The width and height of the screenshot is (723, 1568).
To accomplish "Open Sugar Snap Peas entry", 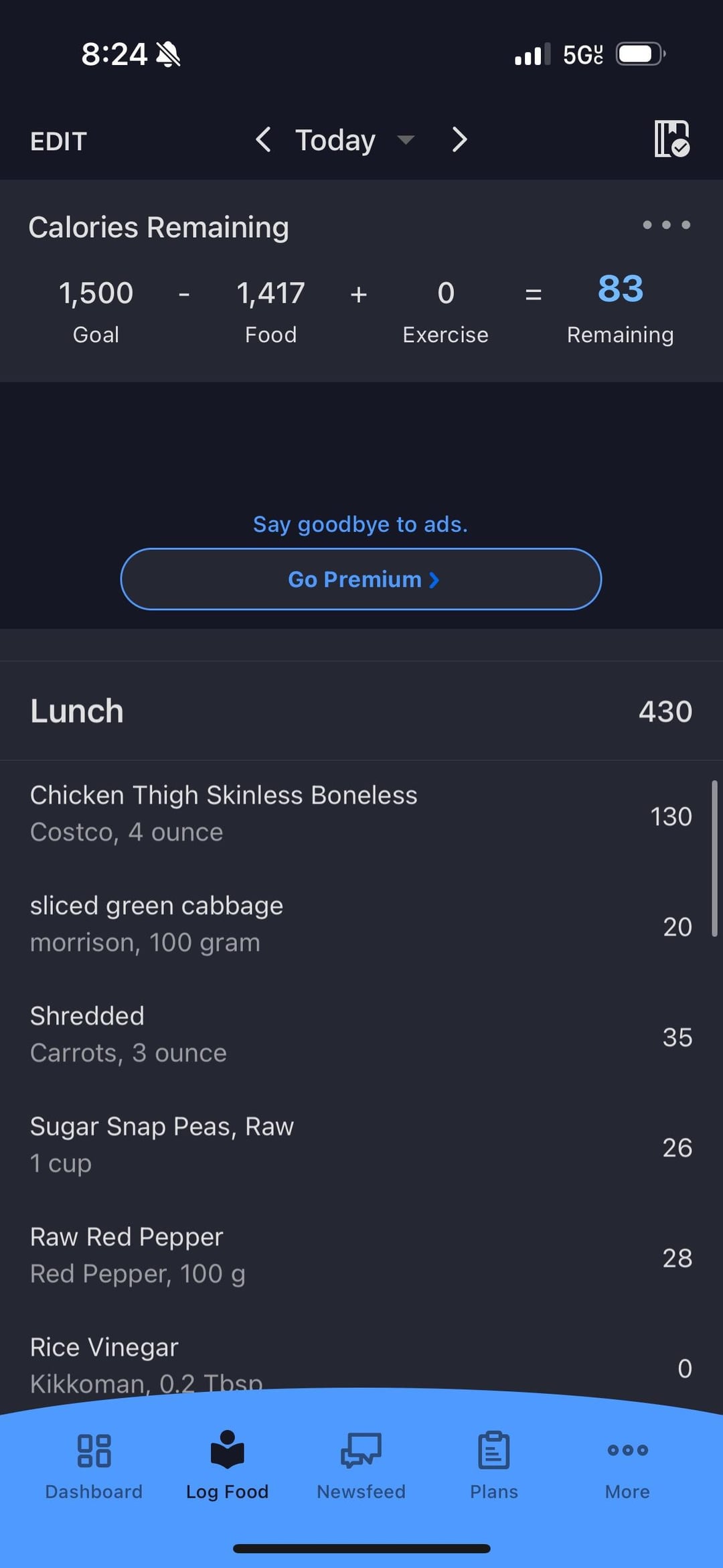I will (x=361, y=1146).
